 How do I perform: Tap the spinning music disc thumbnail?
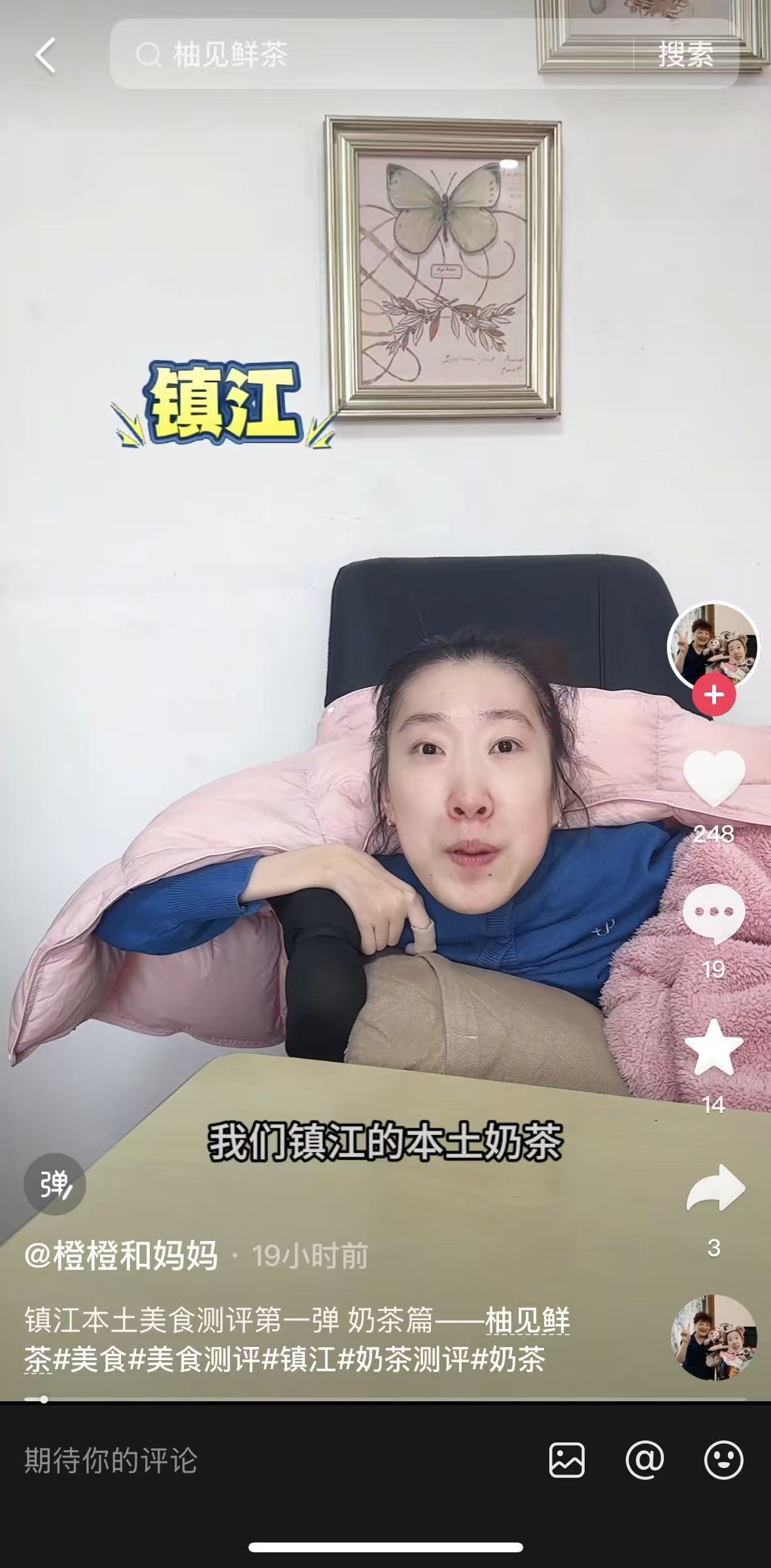click(x=713, y=1338)
